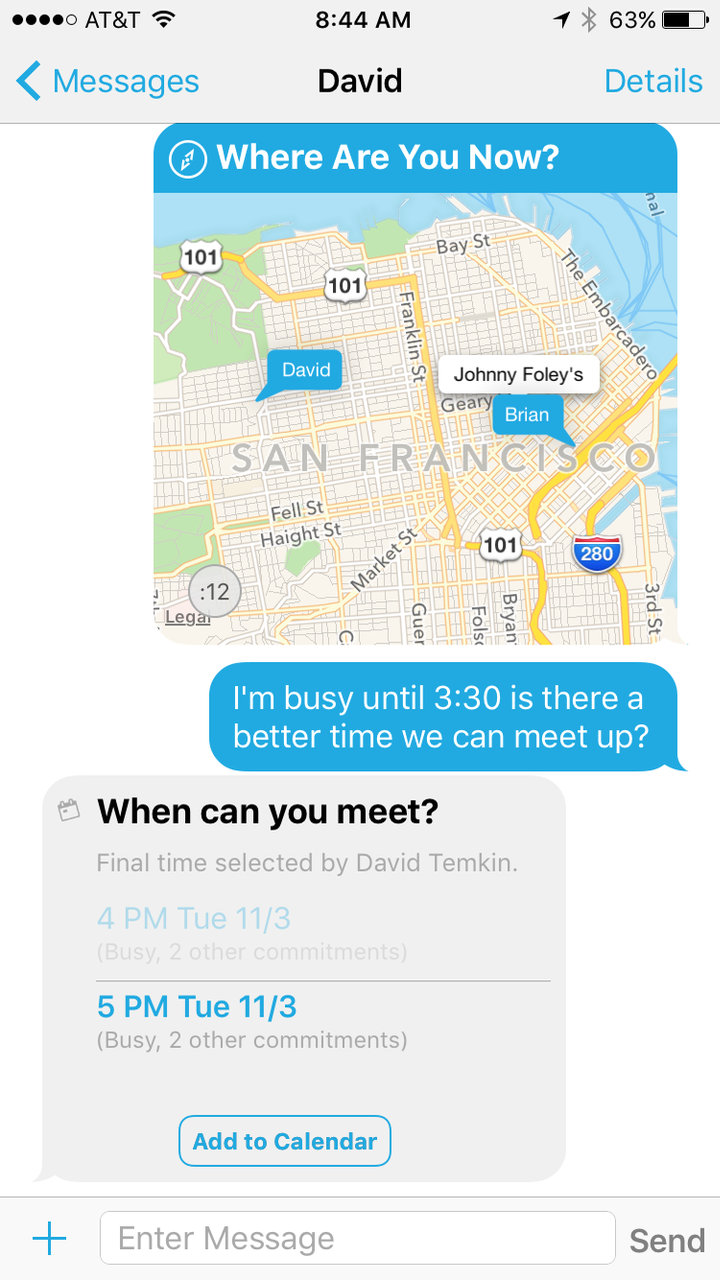This screenshot has height=1280, width=720.
Task: Open conversation Details
Action: 653,81
